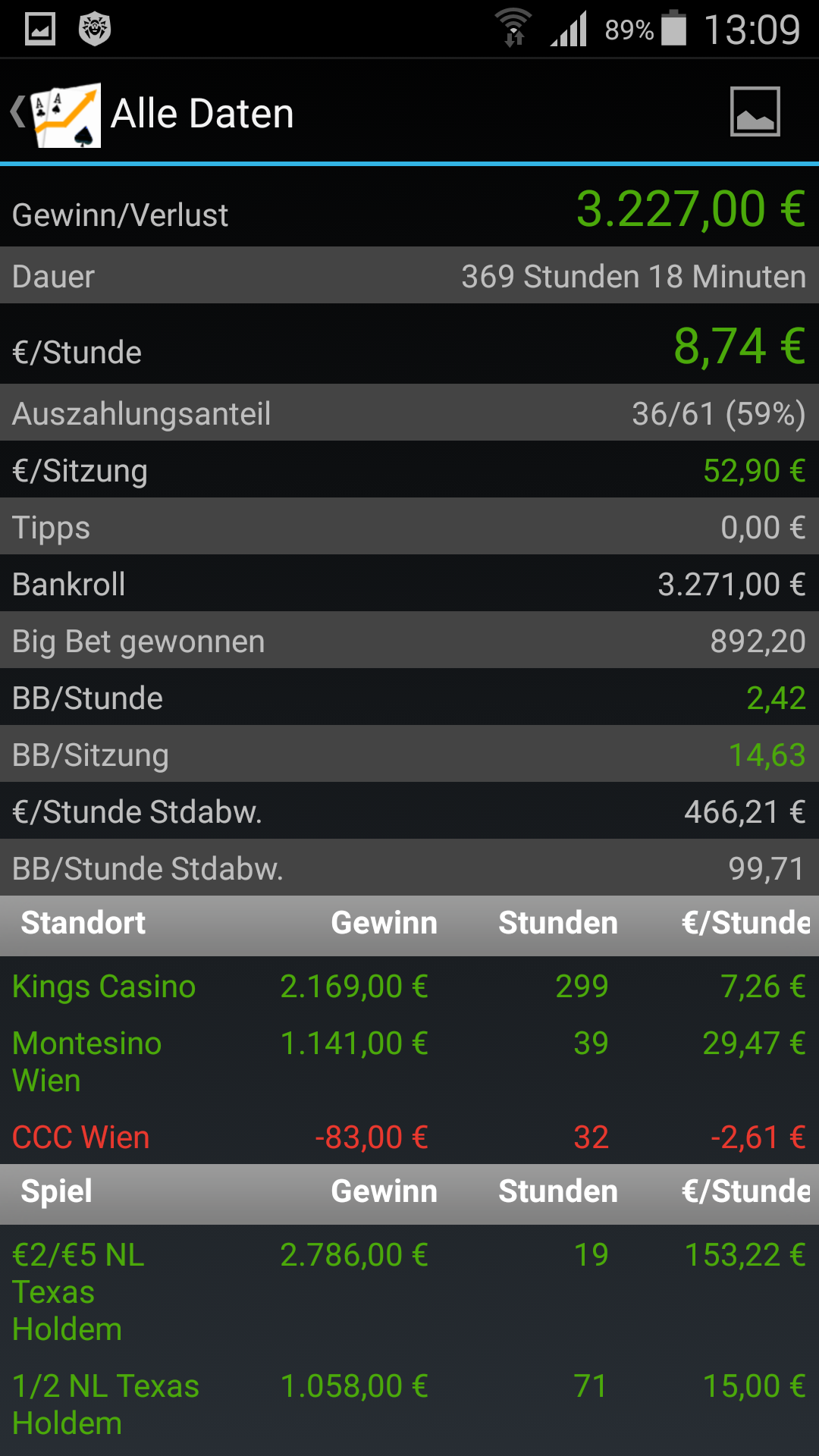View the CCC Wien location row
The height and width of the screenshot is (1456, 819).
tap(409, 1137)
